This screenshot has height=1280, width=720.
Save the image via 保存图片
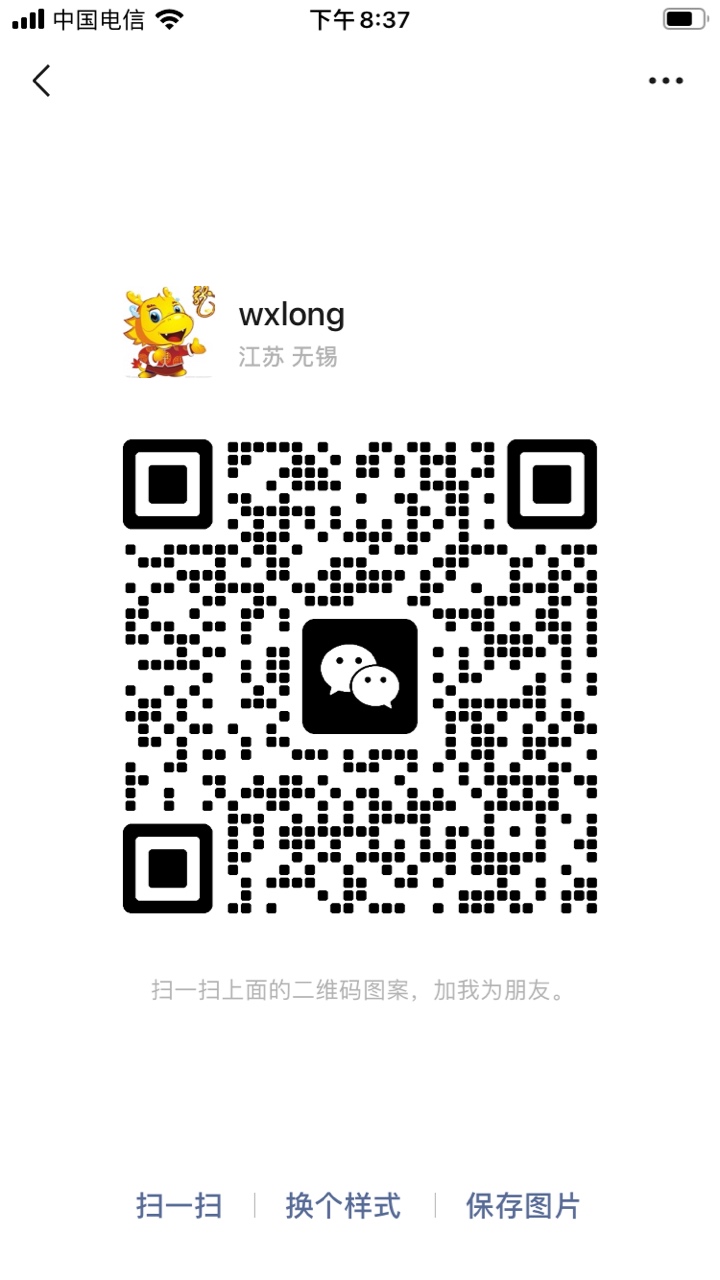point(522,1205)
